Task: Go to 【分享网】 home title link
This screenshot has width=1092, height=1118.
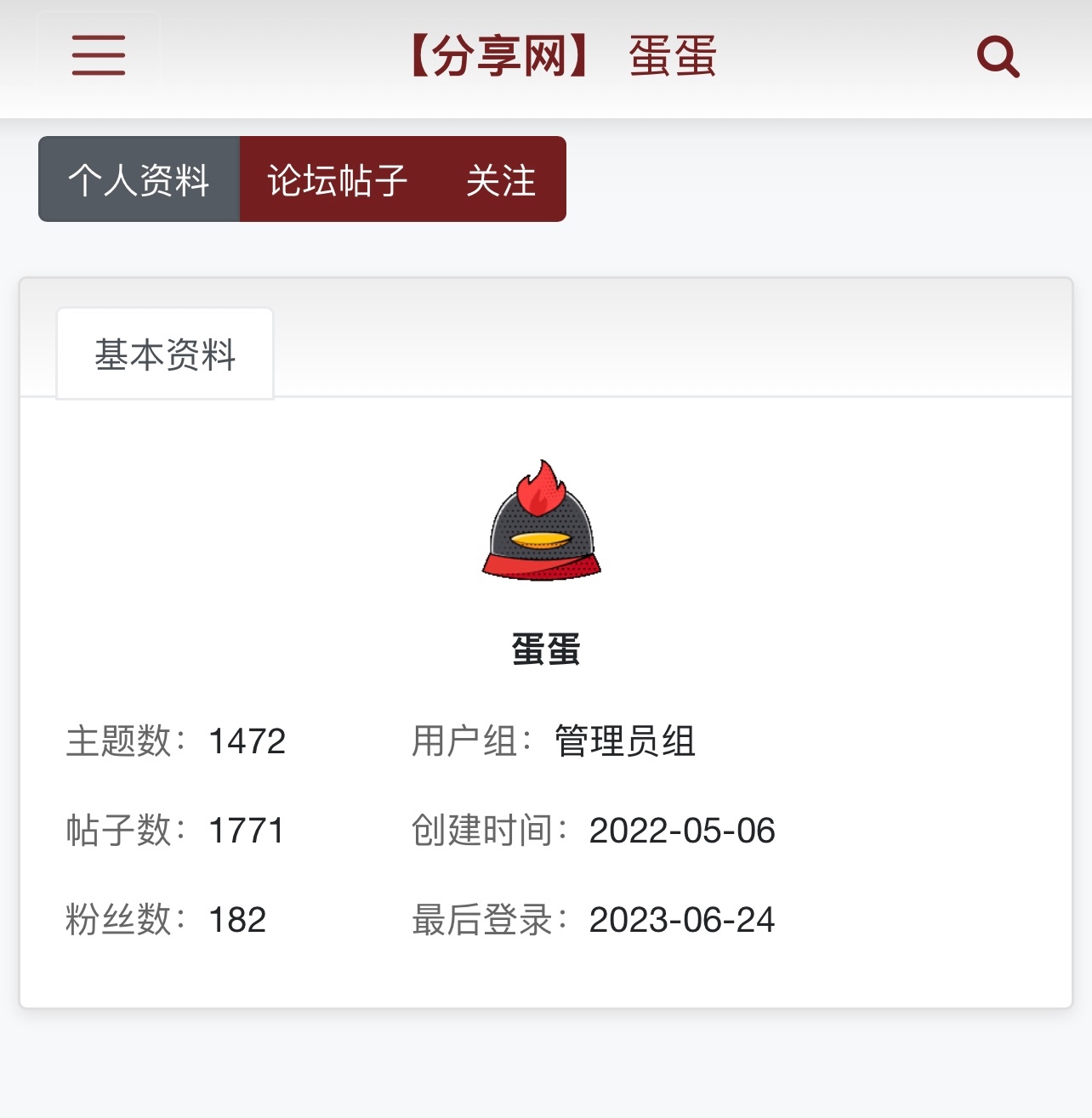Action: click(x=500, y=57)
